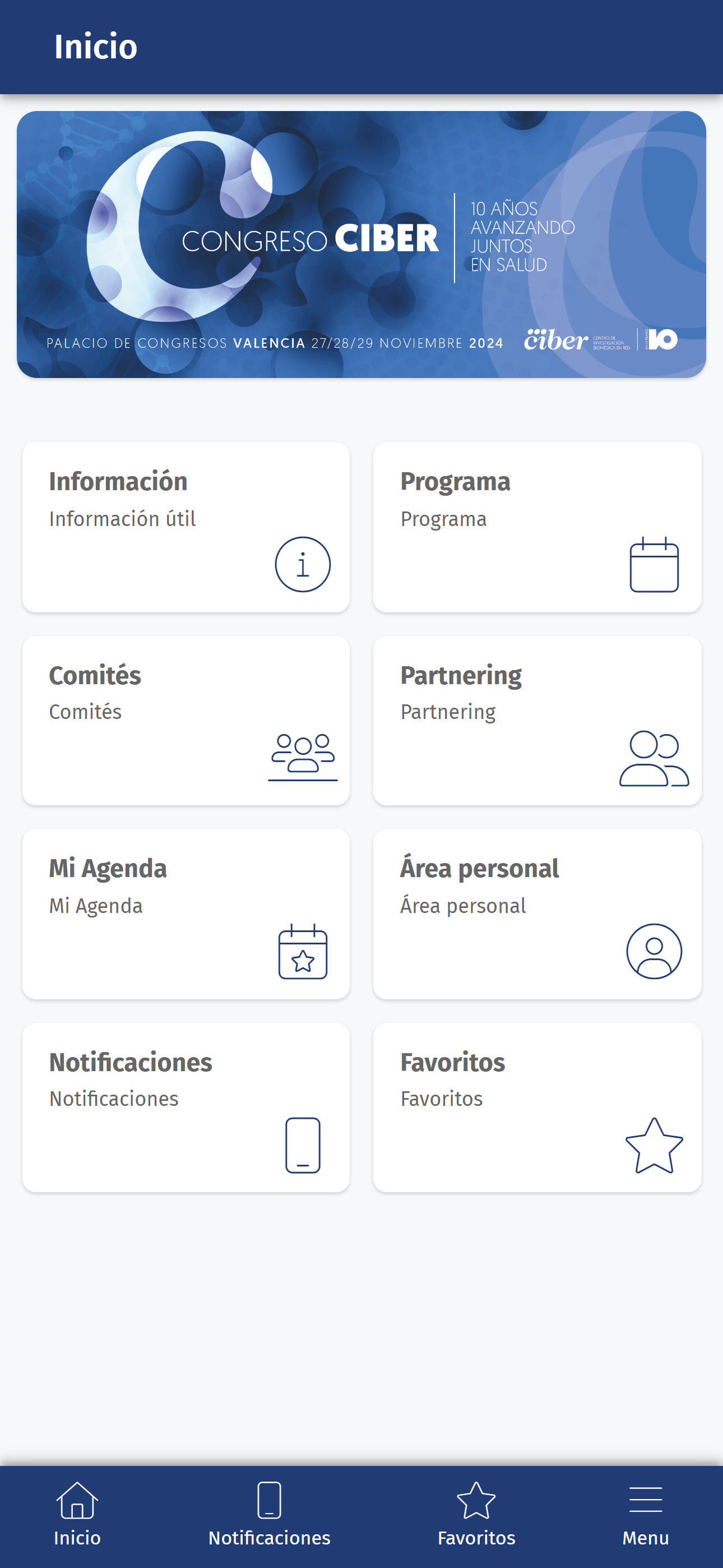Click the info icon on Información card
This screenshot has width=723, height=1568.
tap(303, 564)
